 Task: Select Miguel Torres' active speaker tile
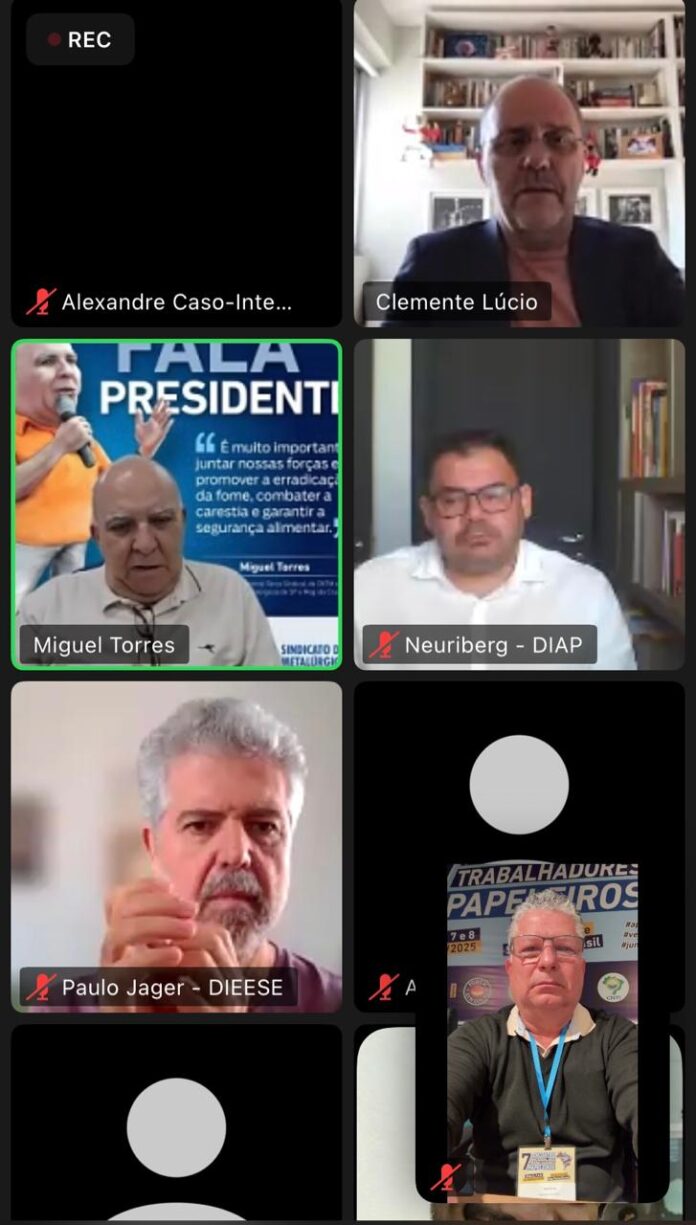[x=176, y=505]
